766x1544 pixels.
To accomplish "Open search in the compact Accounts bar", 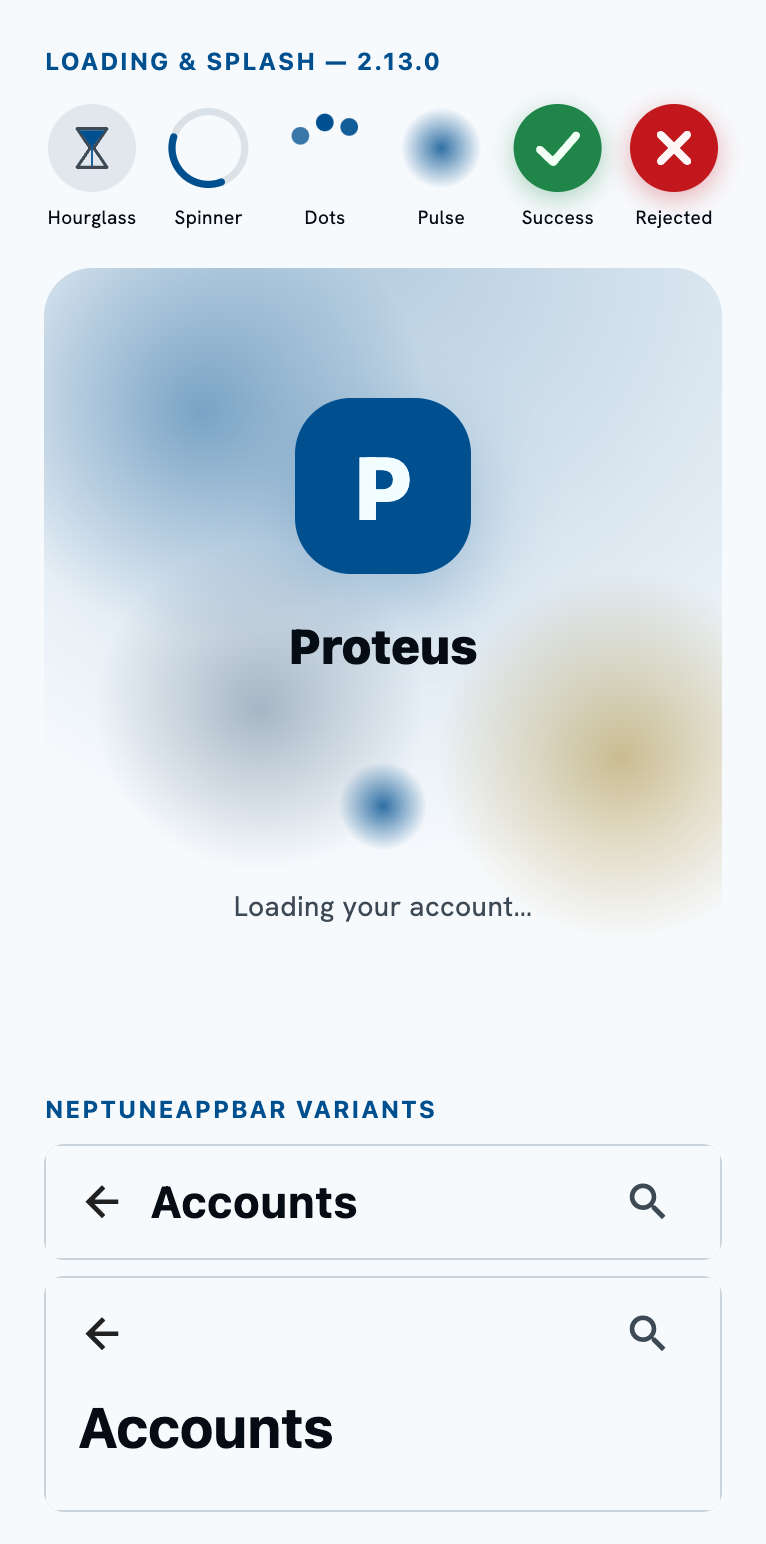I will pyautogui.click(x=648, y=1201).
